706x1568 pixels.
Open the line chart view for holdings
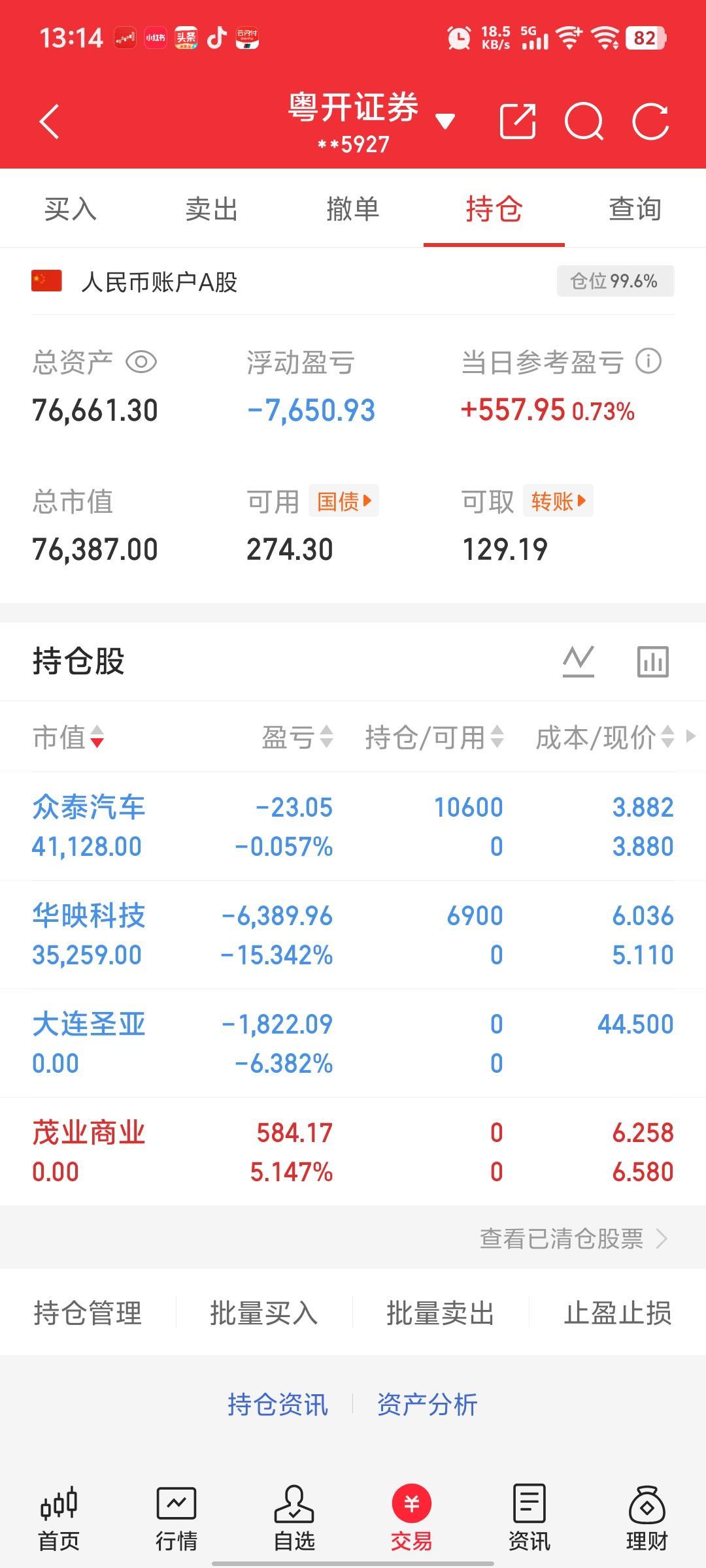pos(578,662)
